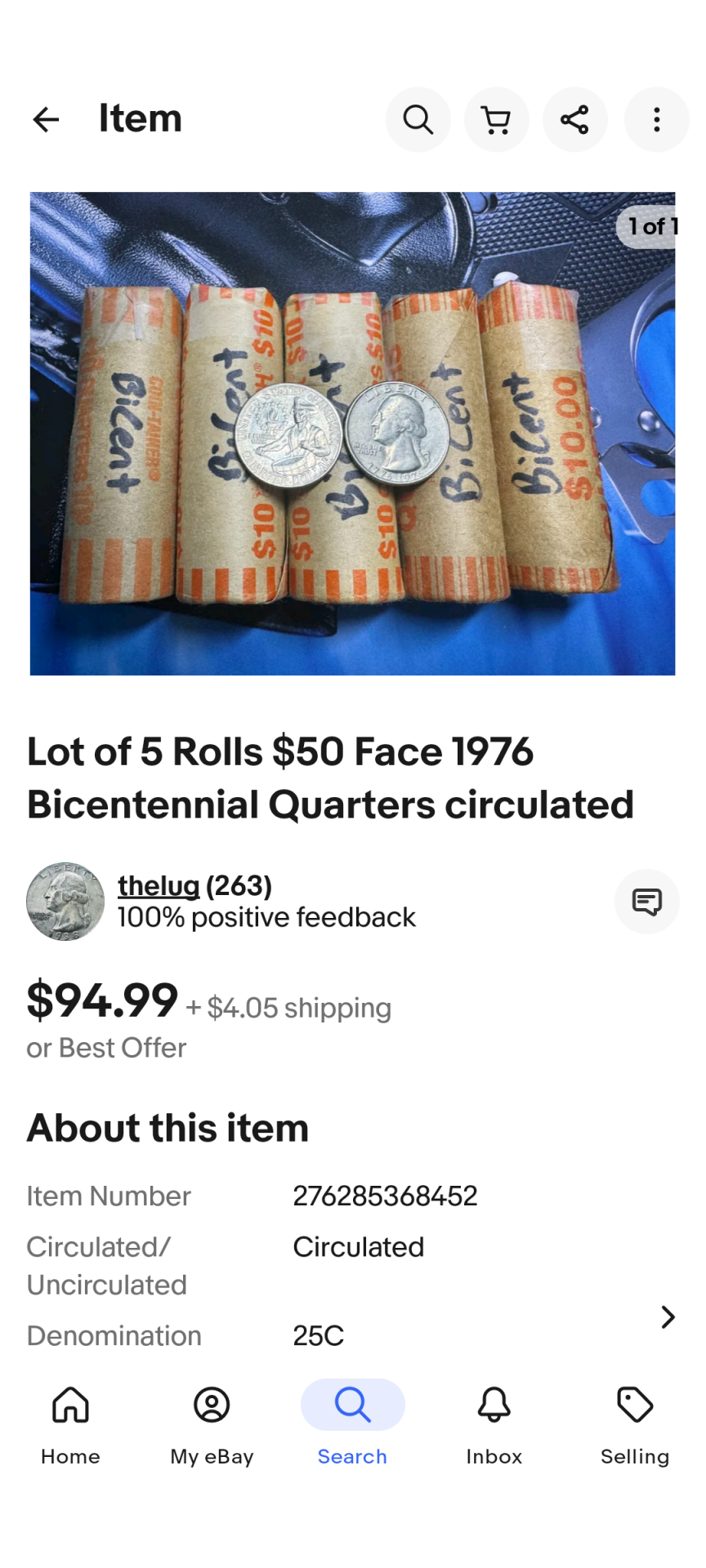Message the seller
This screenshot has width=706, height=1568.
pyautogui.click(x=646, y=902)
